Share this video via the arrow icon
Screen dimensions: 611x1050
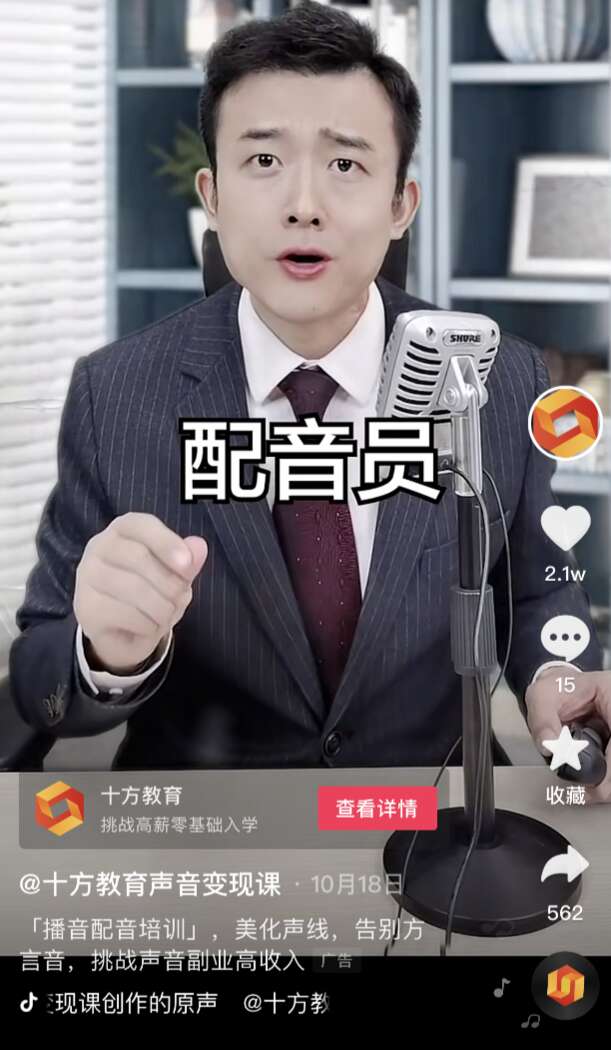(x=565, y=866)
